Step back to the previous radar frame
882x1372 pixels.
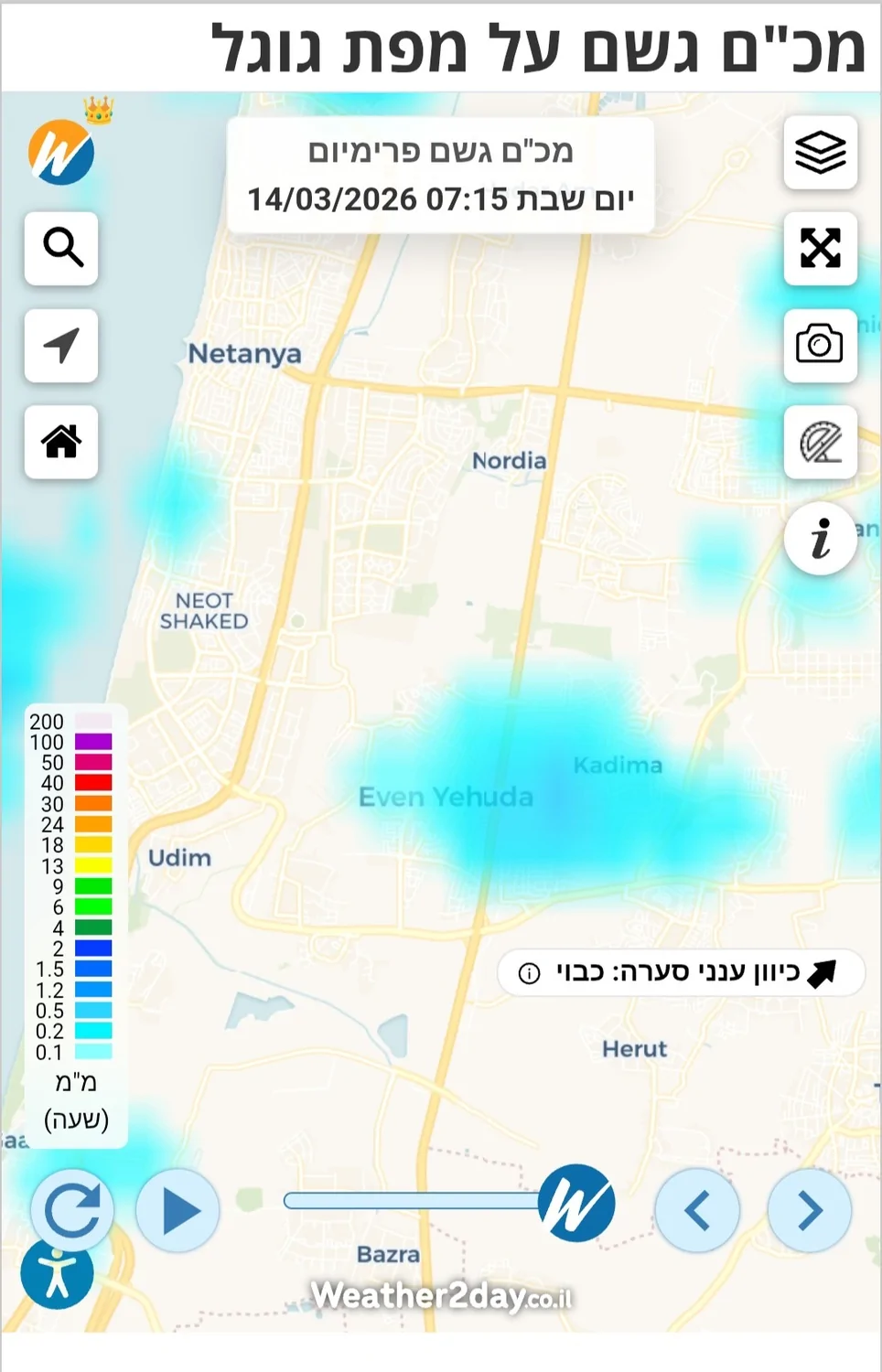(697, 1210)
